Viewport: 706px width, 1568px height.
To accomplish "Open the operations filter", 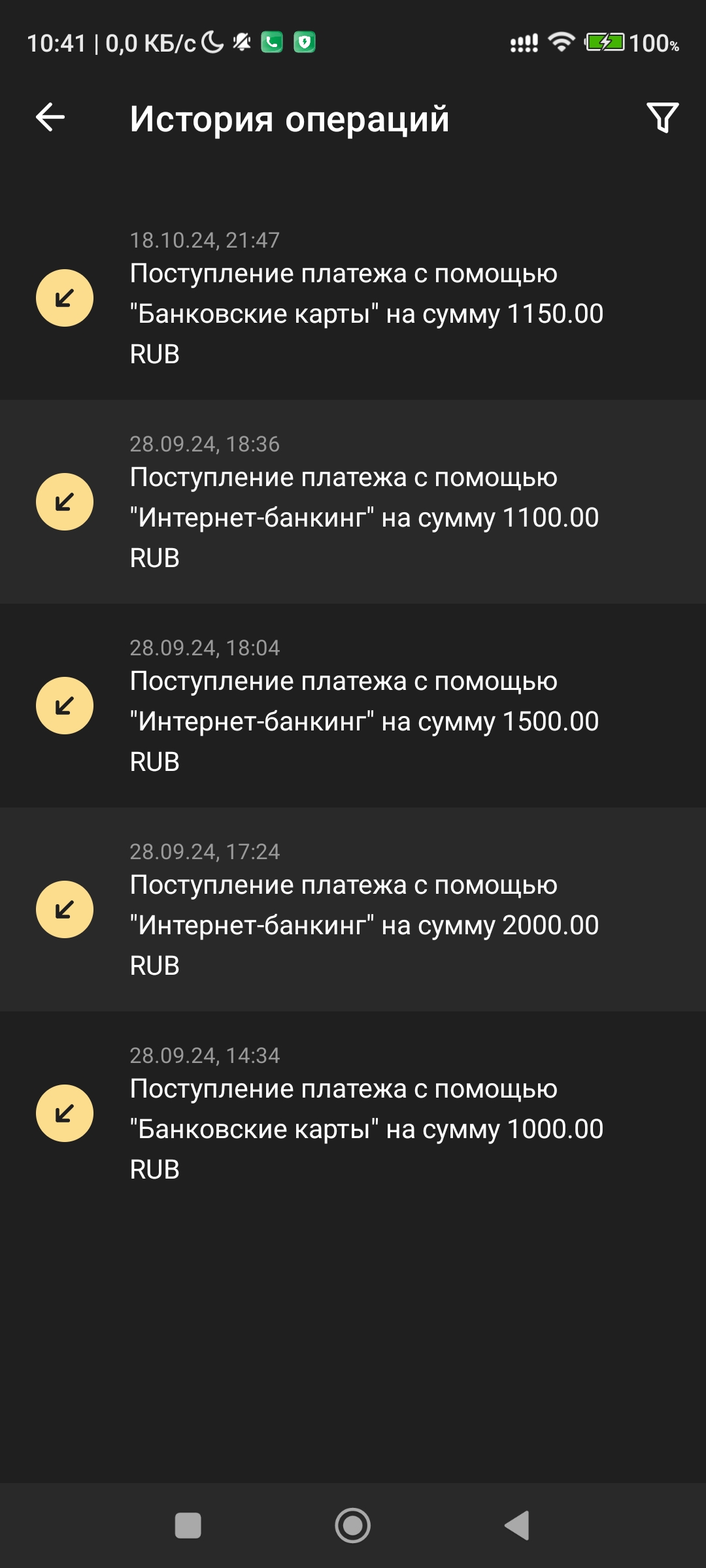I will tap(662, 118).
